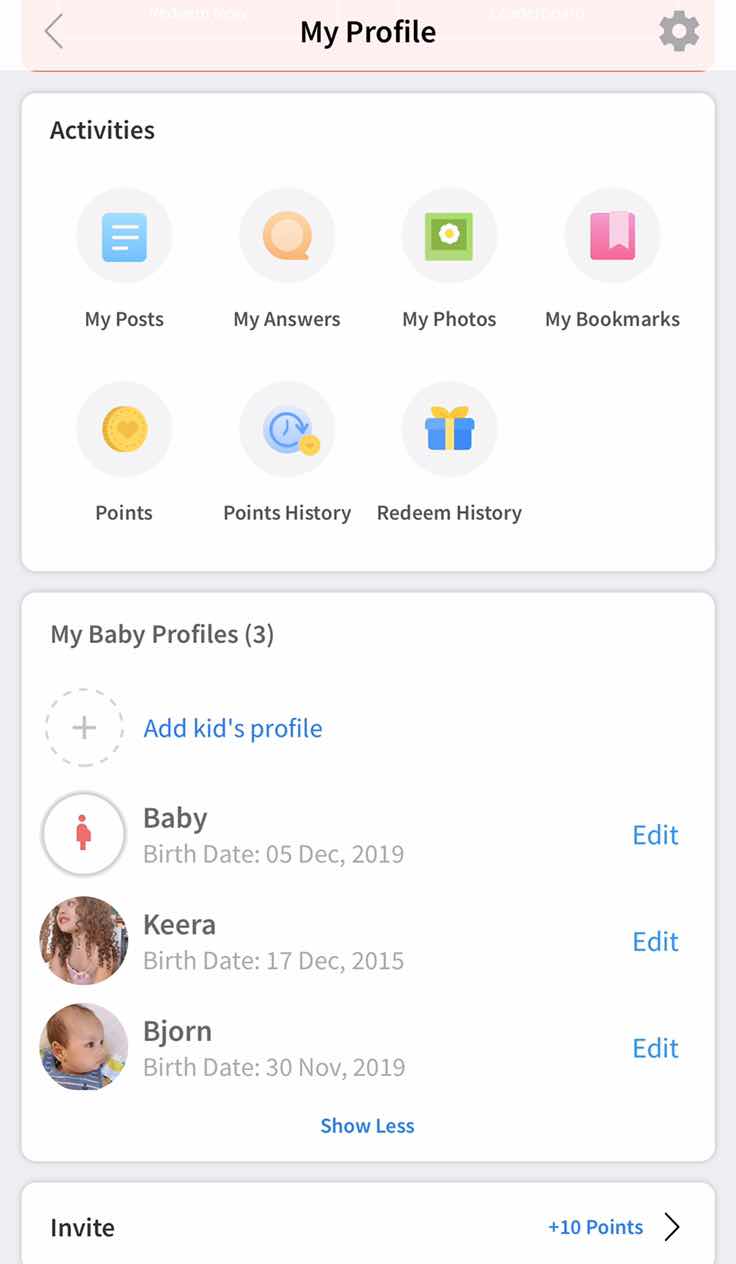Screen dimensions: 736x1264
Task: Collapse baby profiles with Show Less
Action: tap(367, 1126)
